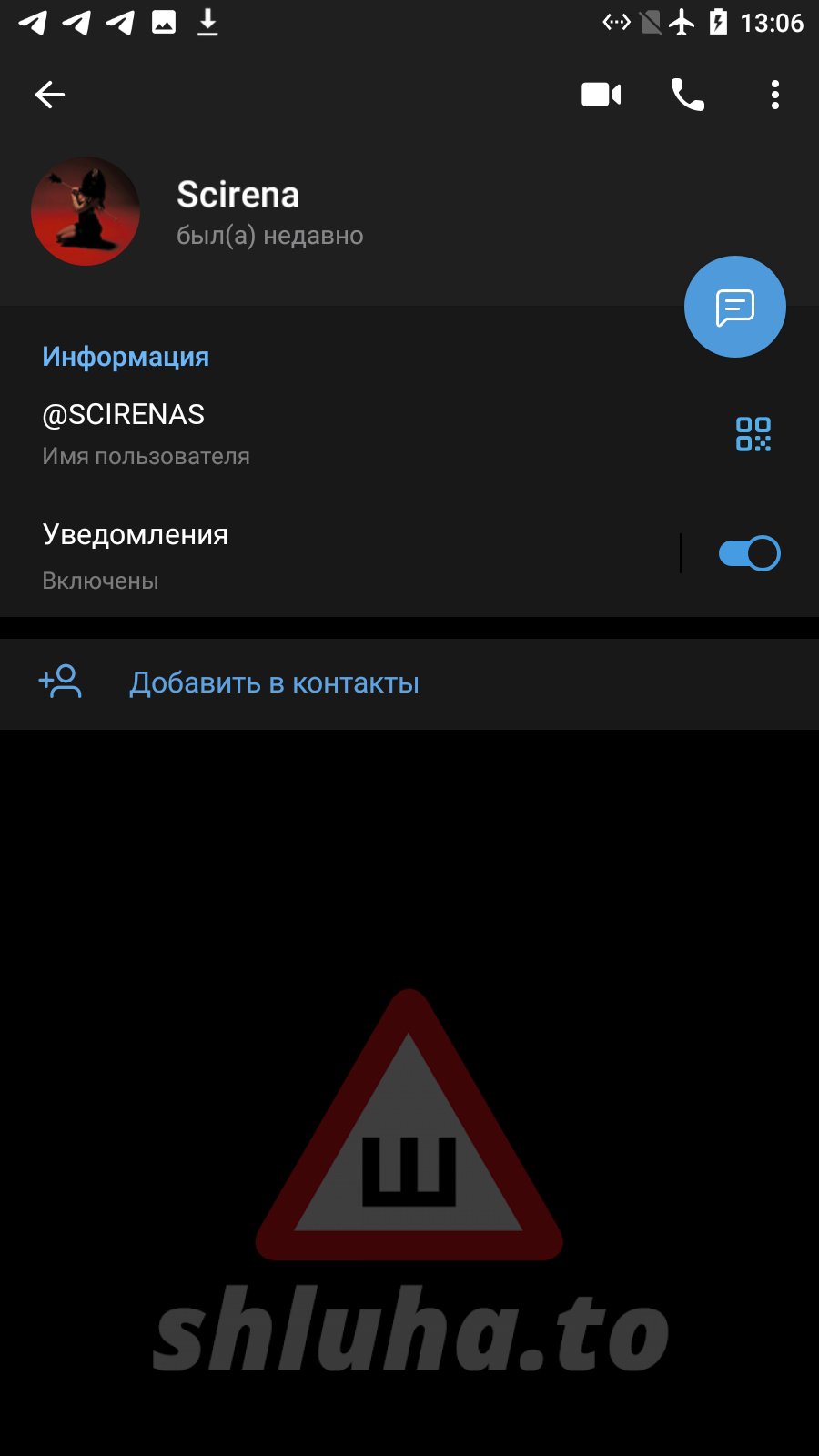
Task: Start a voice call with Scirena
Action: pyautogui.click(x=687, y=95)
